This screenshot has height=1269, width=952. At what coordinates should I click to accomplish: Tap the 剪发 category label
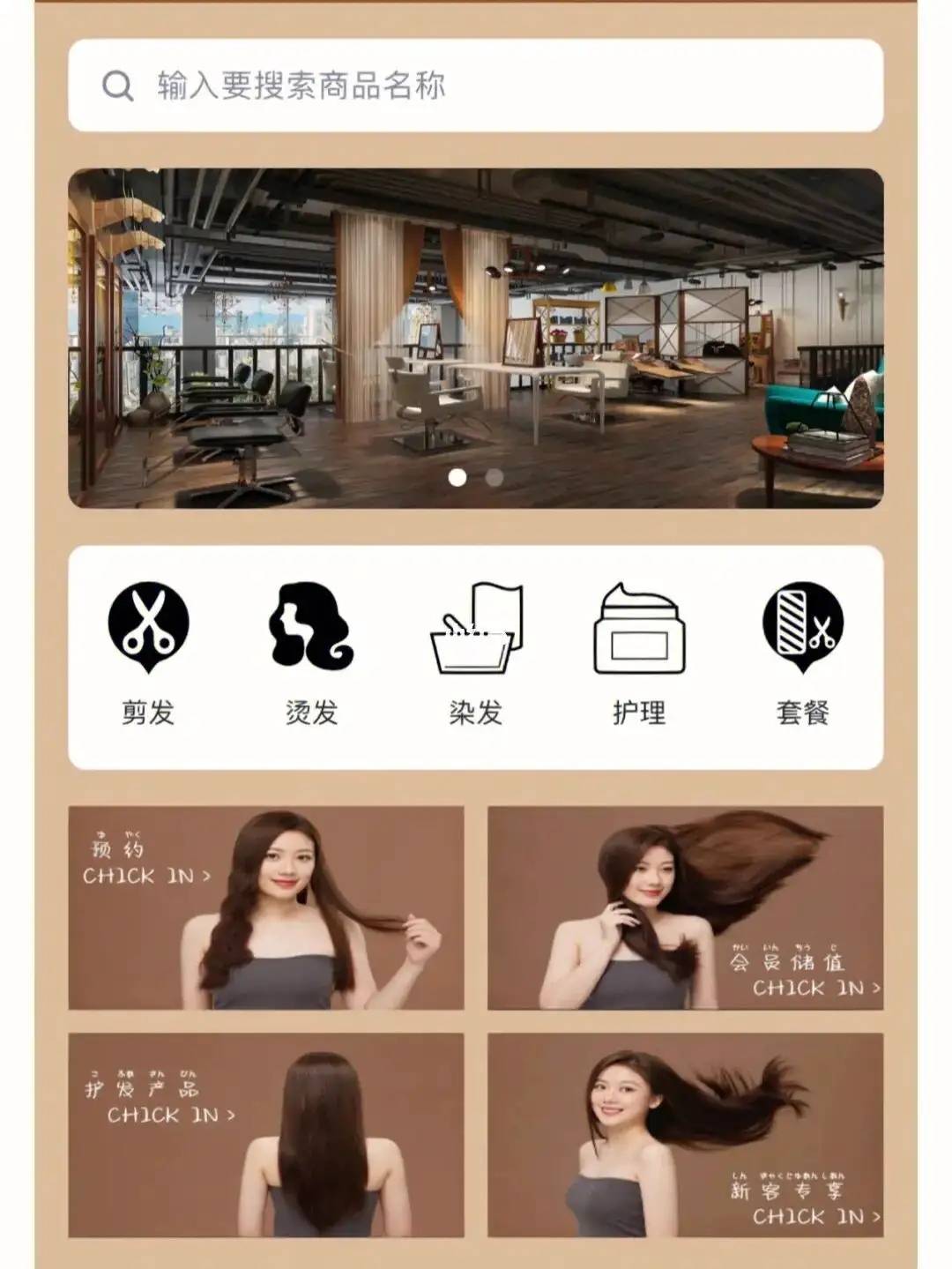[x=148, y=709]
